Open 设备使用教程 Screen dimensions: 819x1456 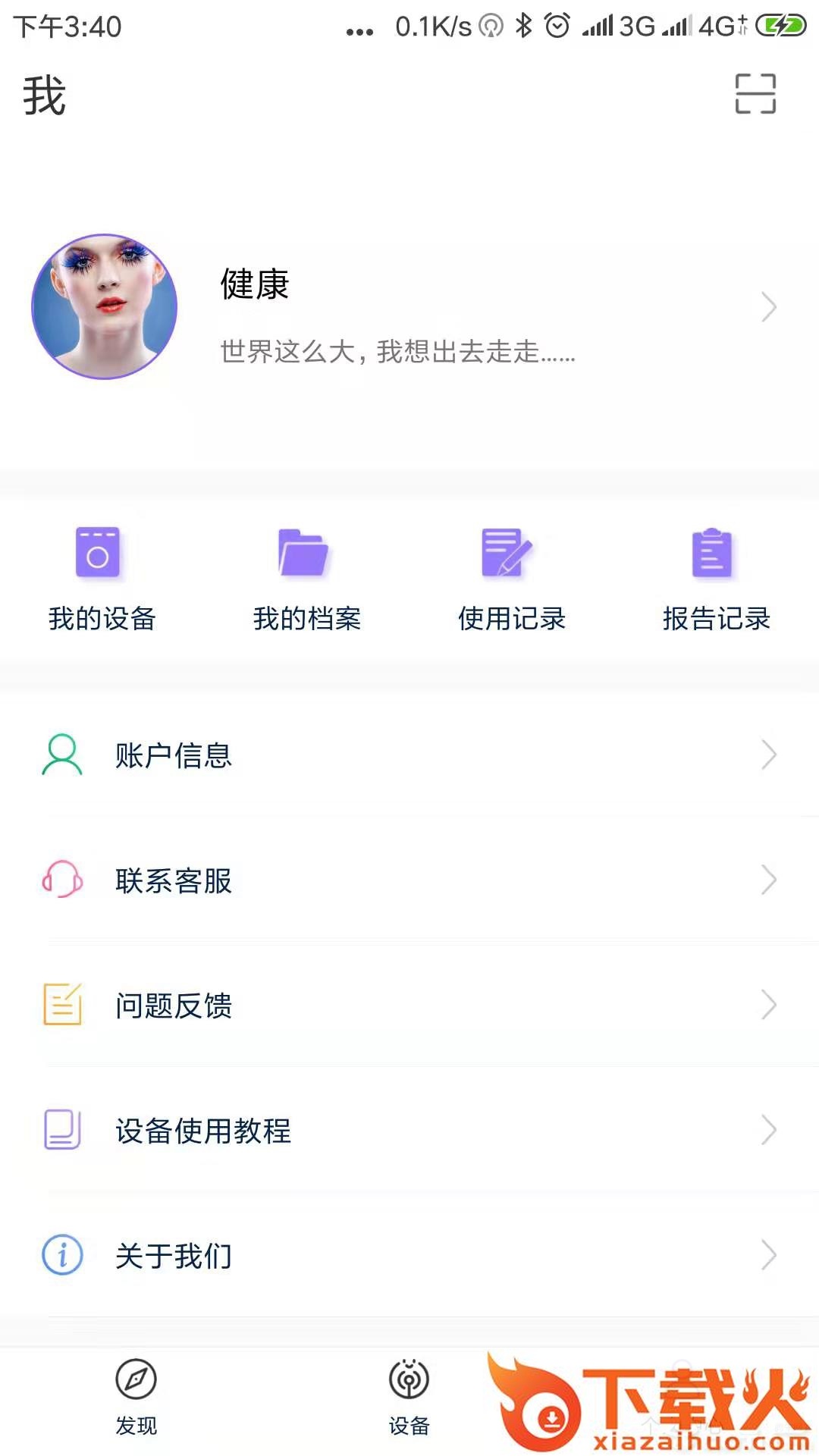(409, 1131)
